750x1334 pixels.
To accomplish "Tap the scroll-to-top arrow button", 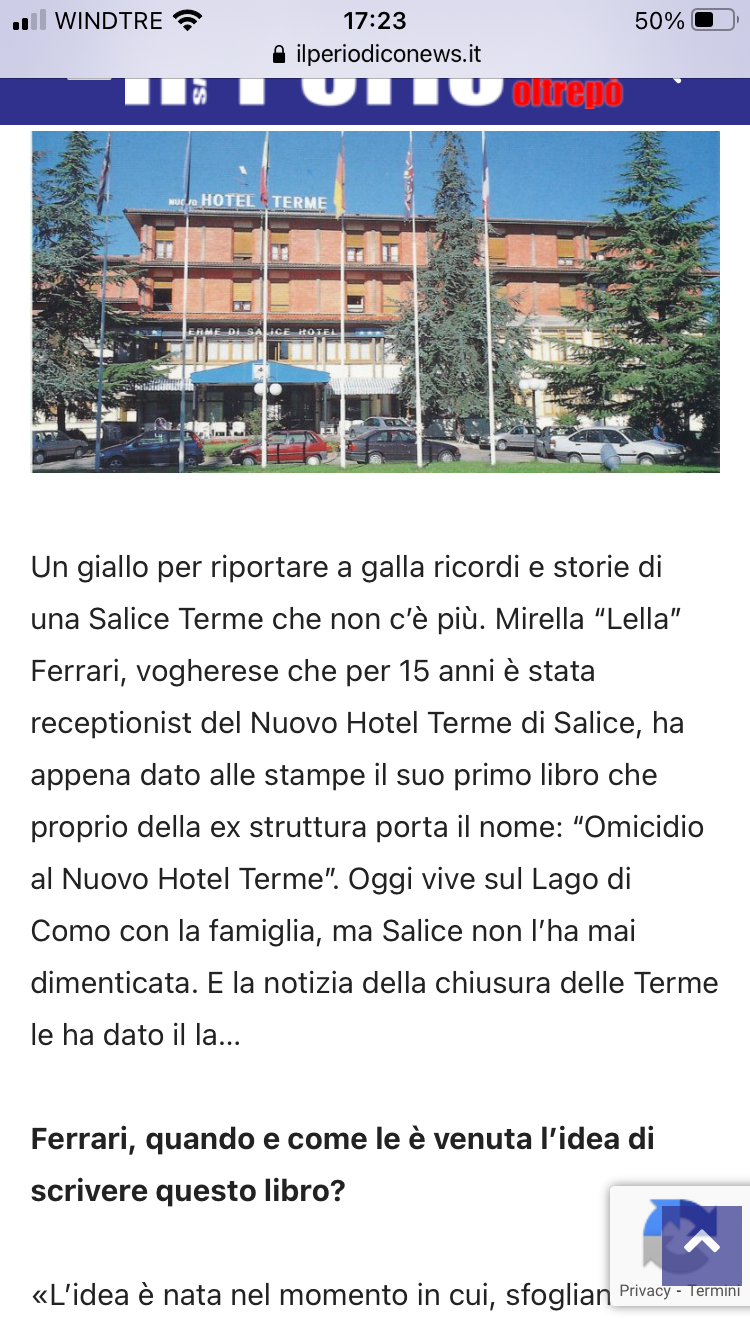I will (701, 1245).
